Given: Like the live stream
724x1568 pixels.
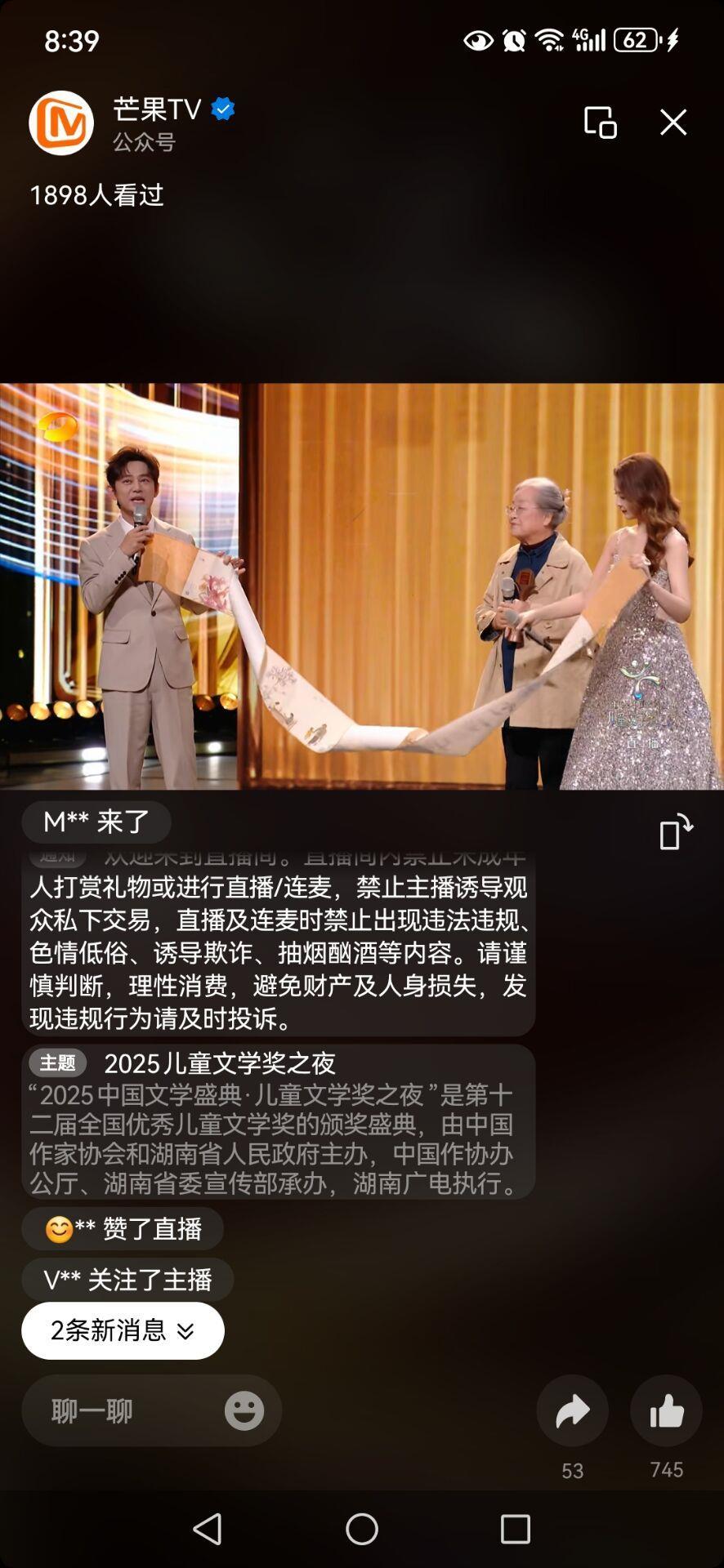Looking at the screenshot, I should (x=666, y=1410).
